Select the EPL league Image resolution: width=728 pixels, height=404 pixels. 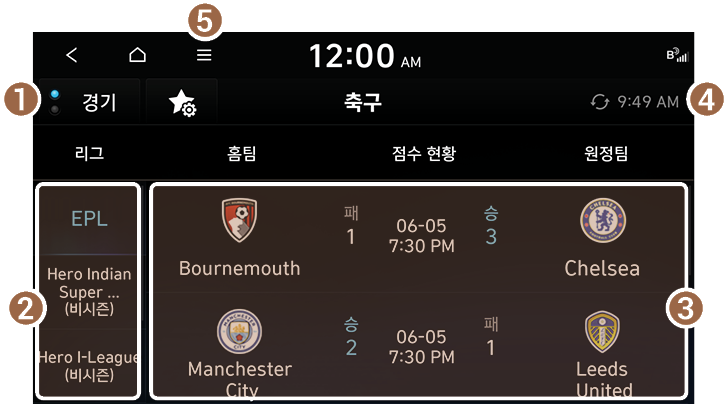tap(89, 219)
